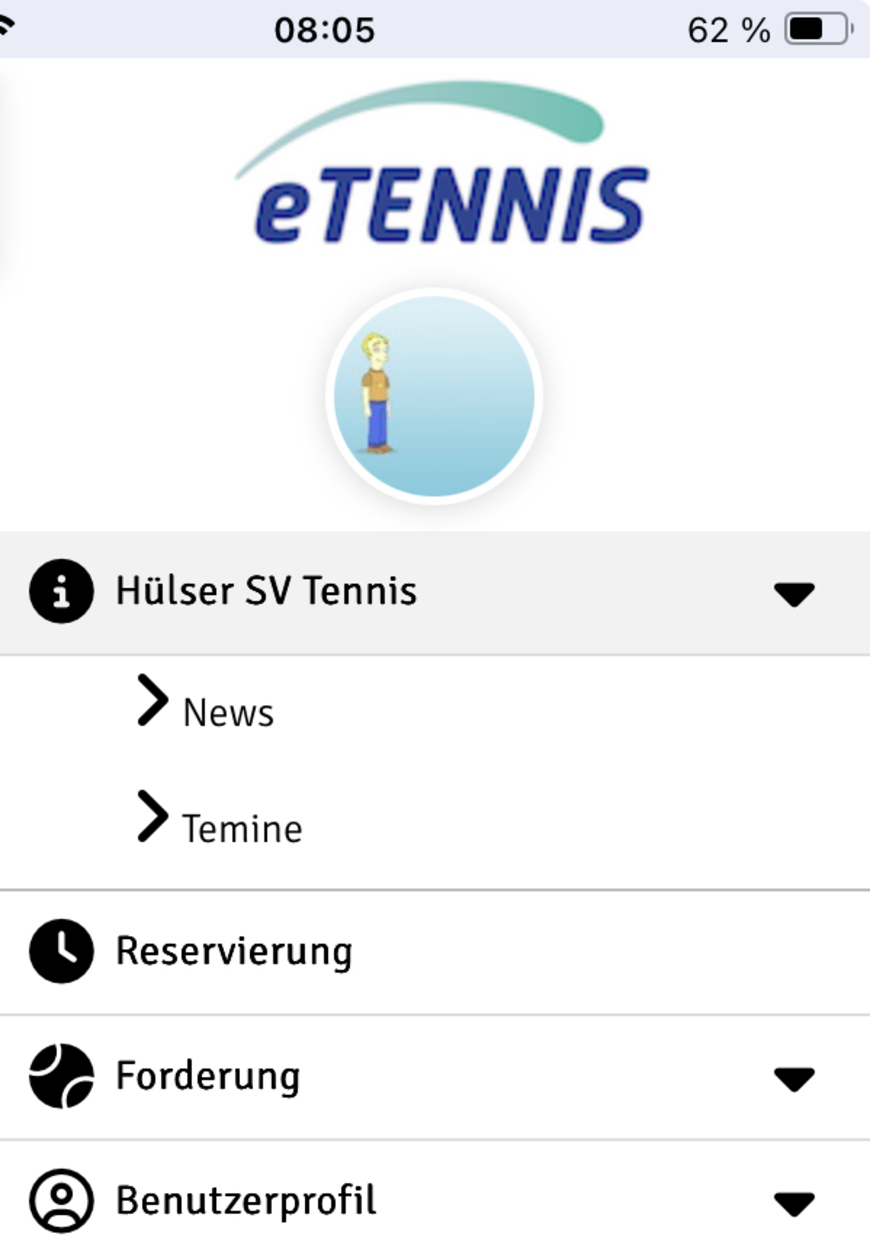Tap the round profile avatar picture
The image size is (870, 1250).
click(434, 396)
